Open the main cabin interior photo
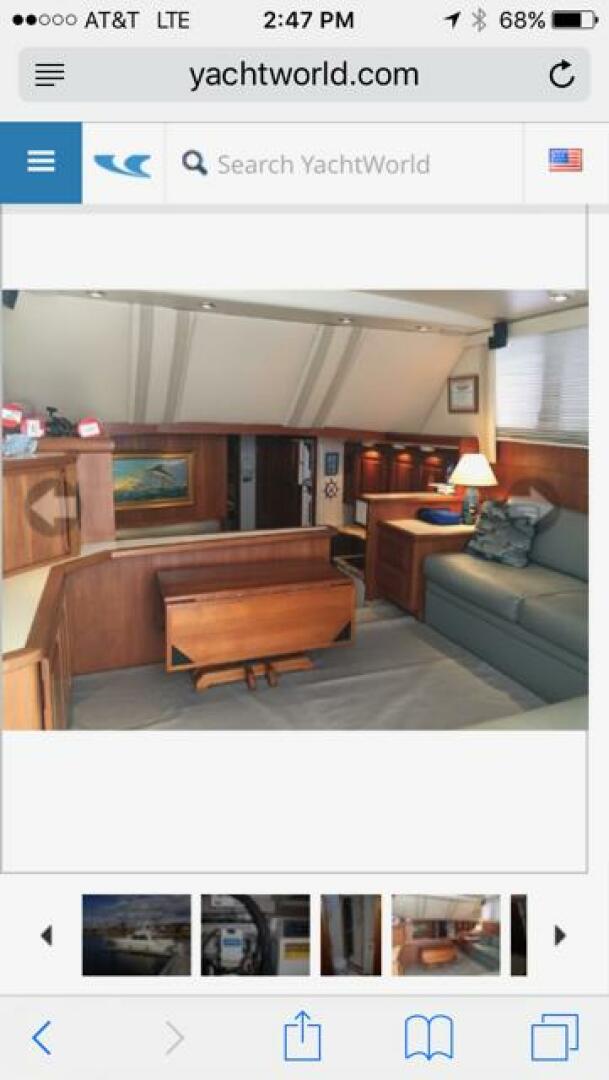Screen dimensions: 609x1080 [x=294, y=510]
